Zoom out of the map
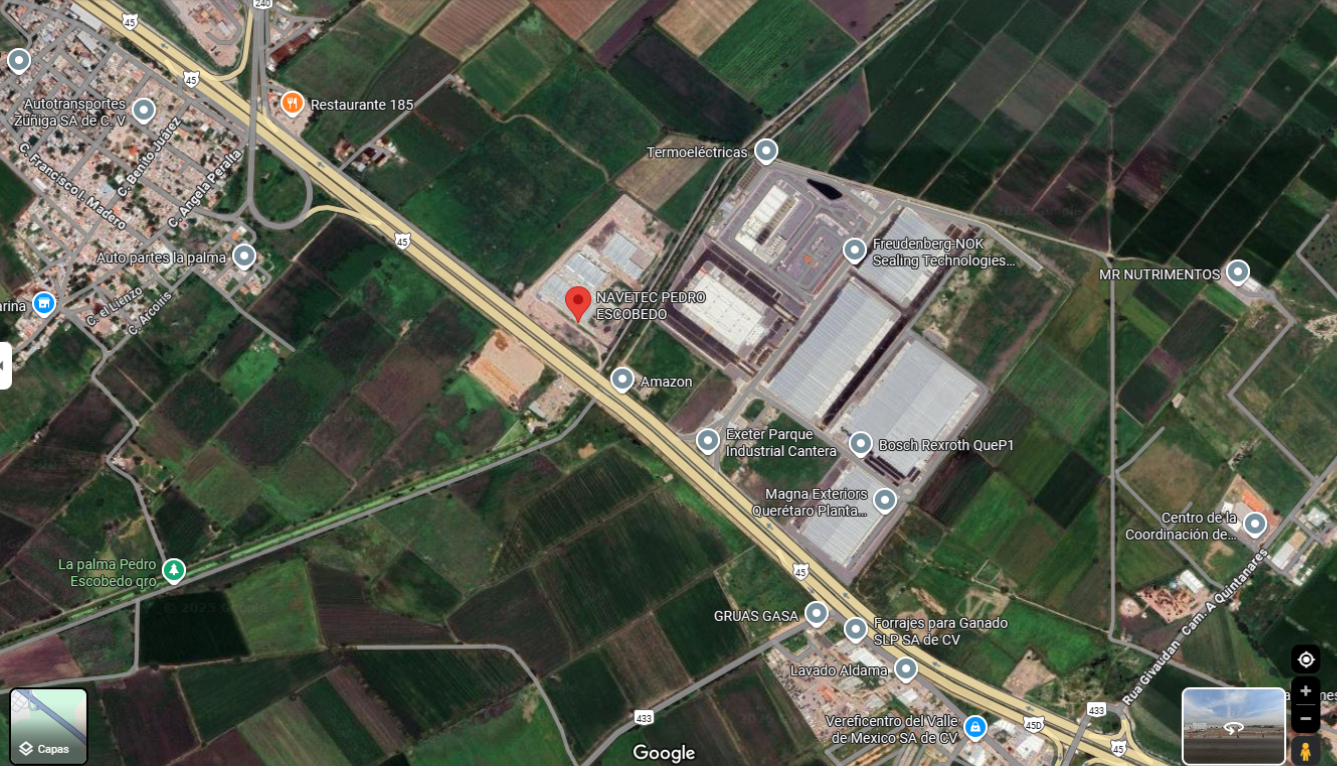The image size is (1337, 766). 1305,718
